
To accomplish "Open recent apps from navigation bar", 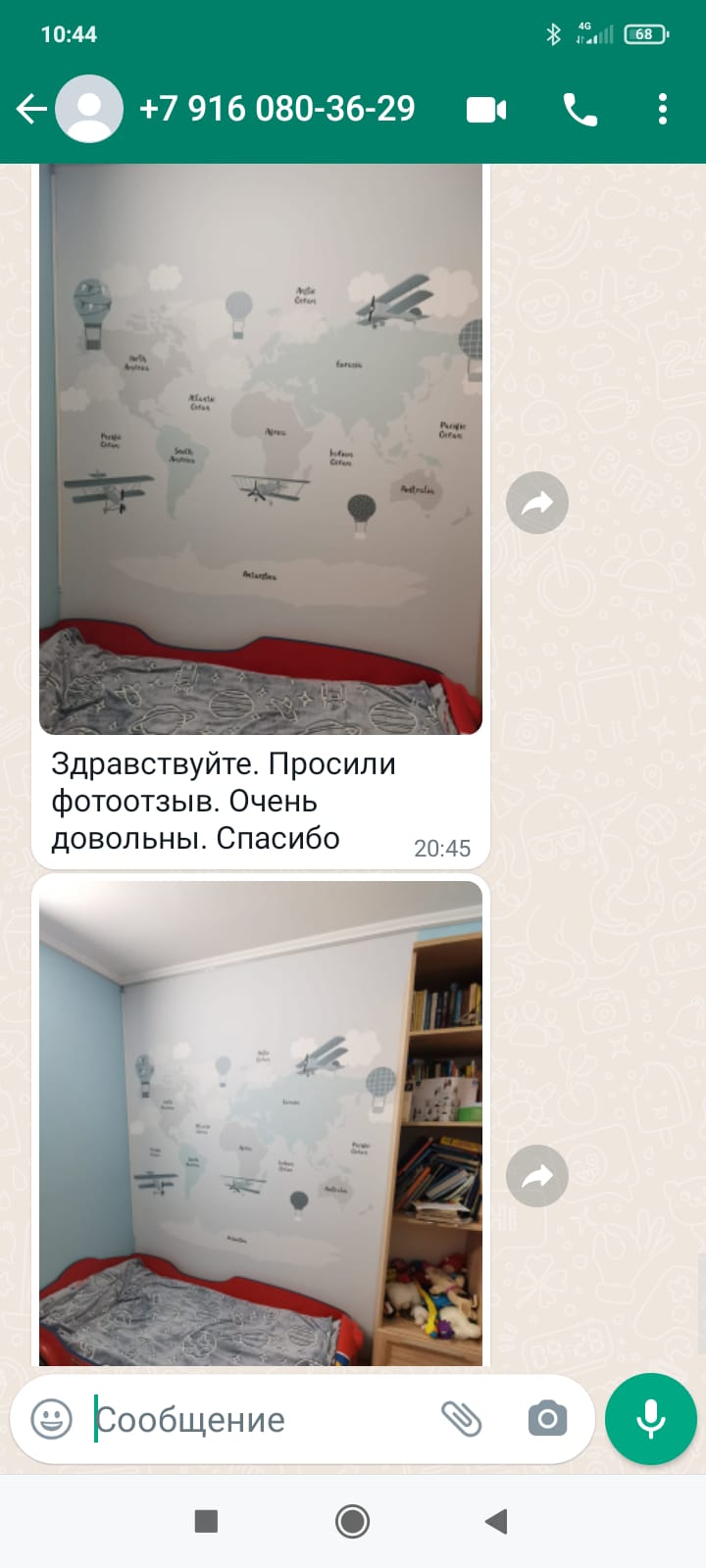I will coord(206,1521).
